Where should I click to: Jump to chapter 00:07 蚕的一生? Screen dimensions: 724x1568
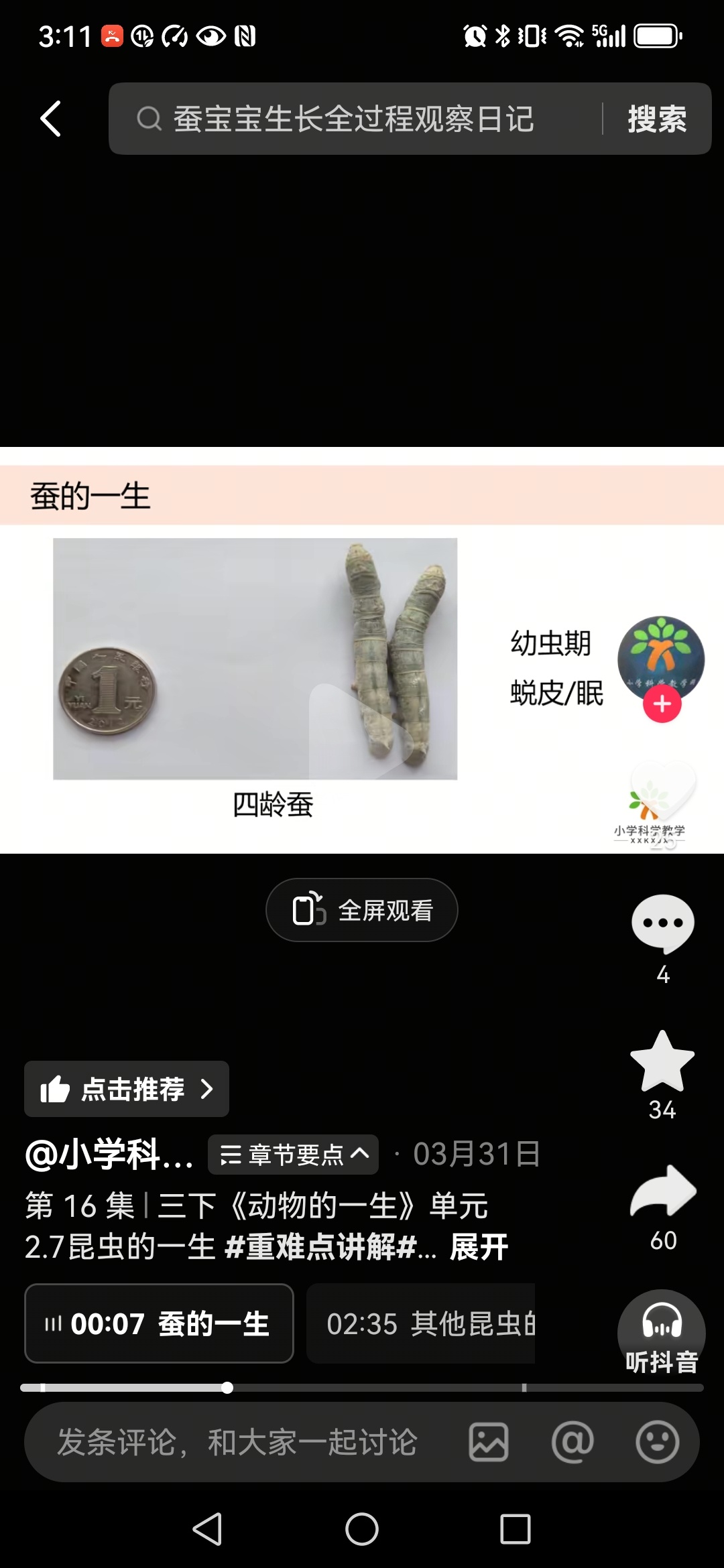coord(159,1323)
